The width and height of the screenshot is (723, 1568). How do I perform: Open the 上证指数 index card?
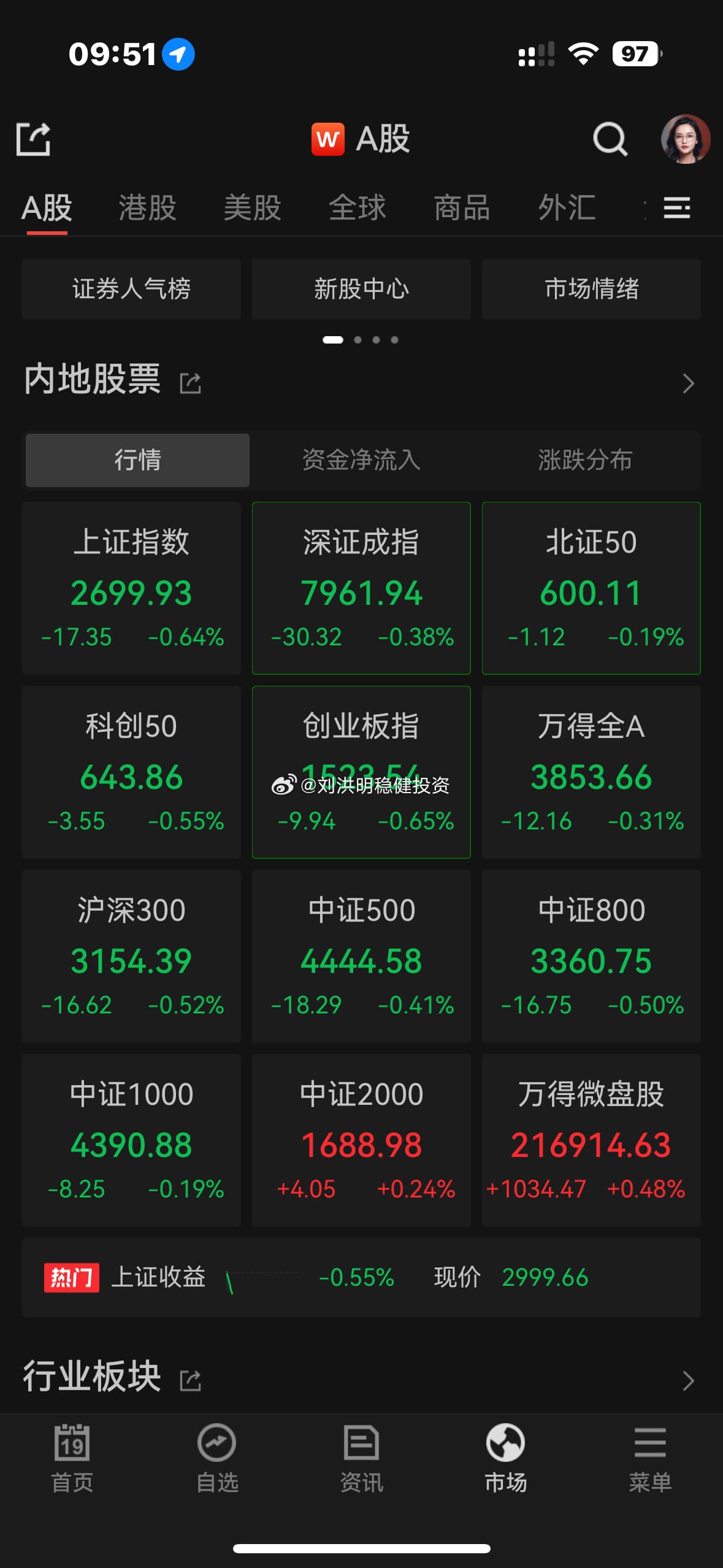[x=131, y=588]
